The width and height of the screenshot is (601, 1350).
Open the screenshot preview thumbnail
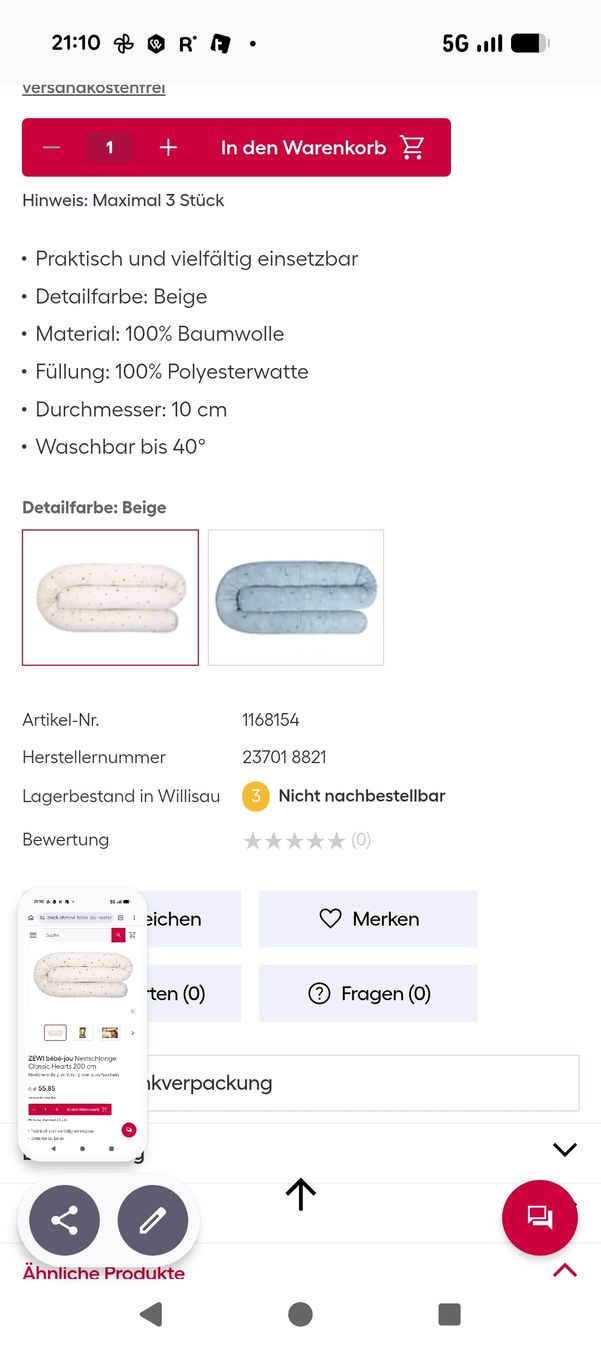pos(83,1024)
